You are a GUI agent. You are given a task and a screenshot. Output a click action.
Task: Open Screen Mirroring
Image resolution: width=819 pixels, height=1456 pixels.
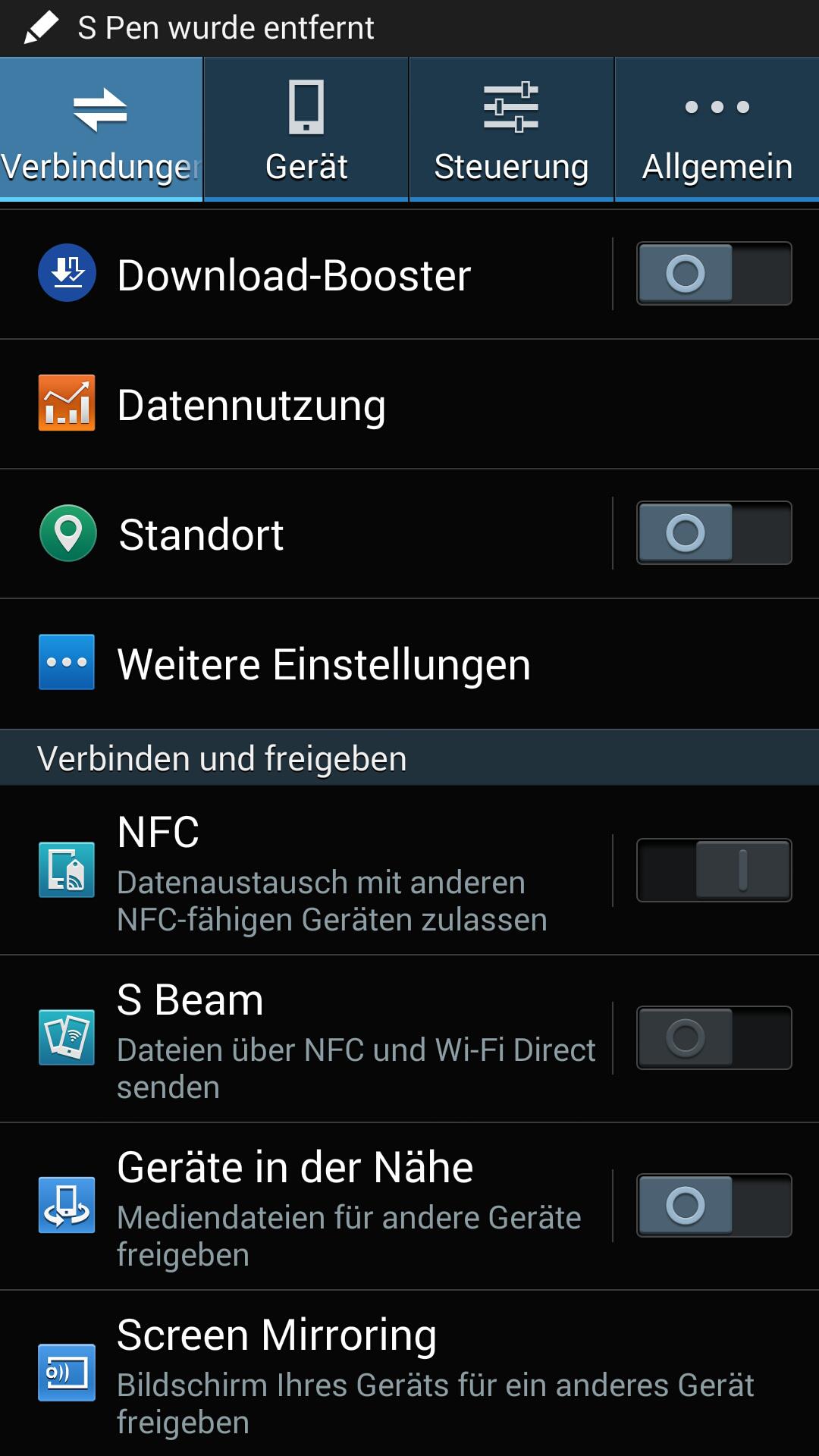(x=409, y=1373)
